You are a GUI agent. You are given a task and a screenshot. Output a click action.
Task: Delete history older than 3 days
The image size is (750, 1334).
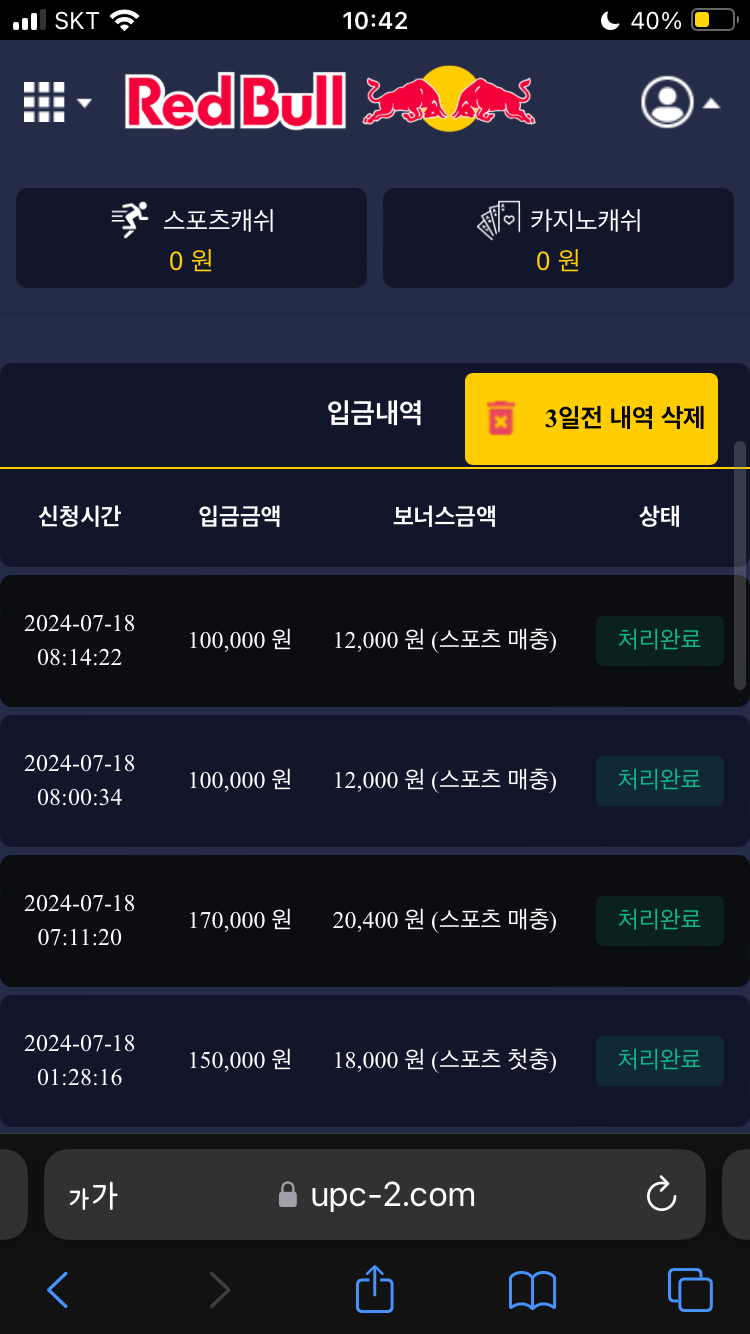coord(591,419)
